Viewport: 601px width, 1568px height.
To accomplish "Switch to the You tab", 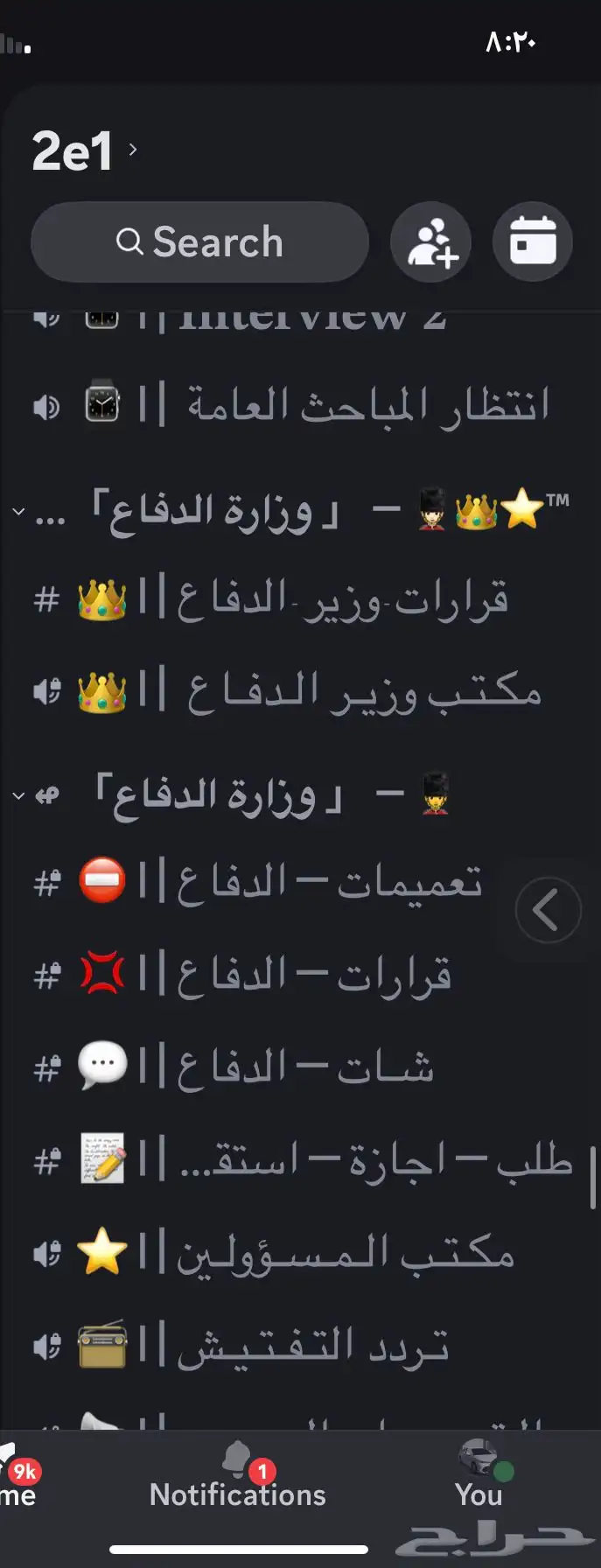I will pyautogui.click(x=479, y=1479).
